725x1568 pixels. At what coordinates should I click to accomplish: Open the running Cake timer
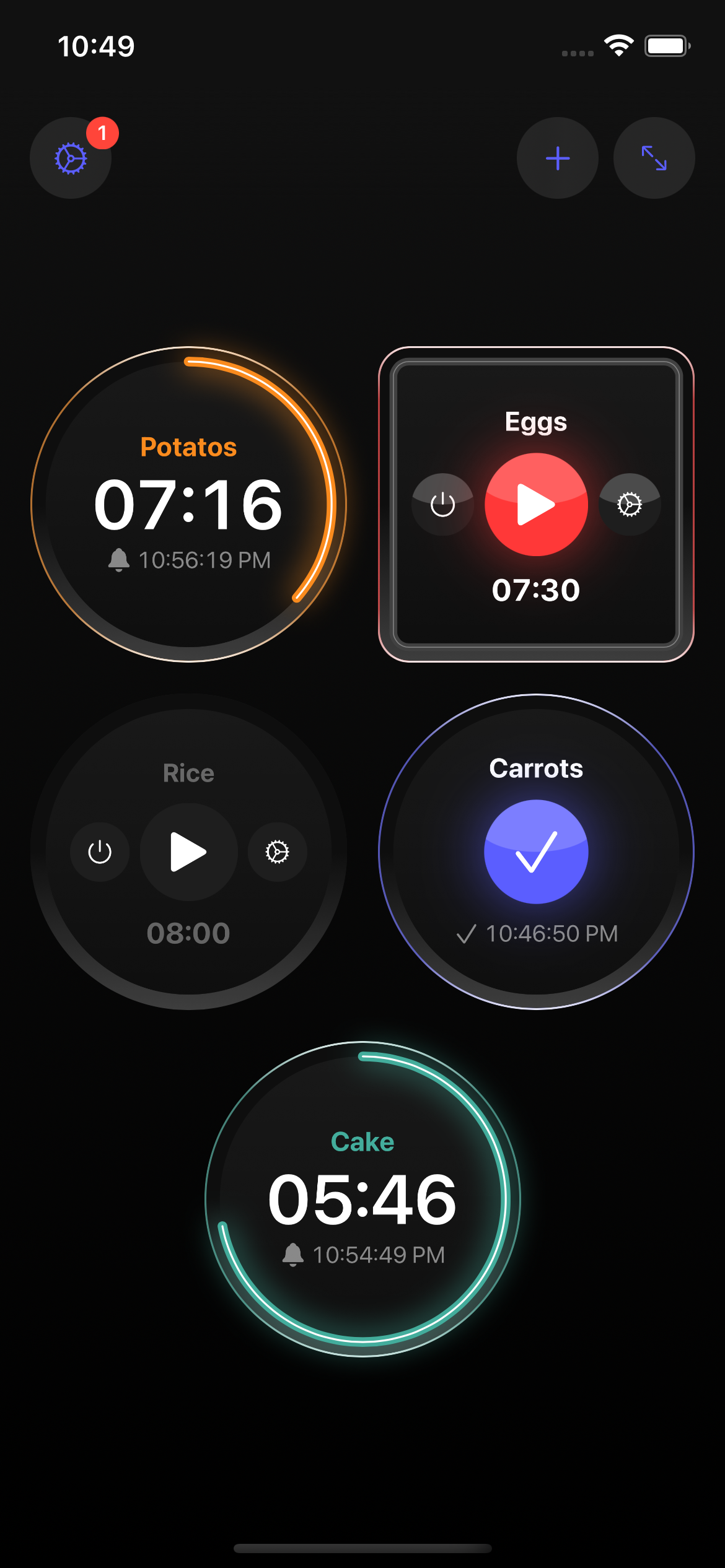coord(362,1199)
